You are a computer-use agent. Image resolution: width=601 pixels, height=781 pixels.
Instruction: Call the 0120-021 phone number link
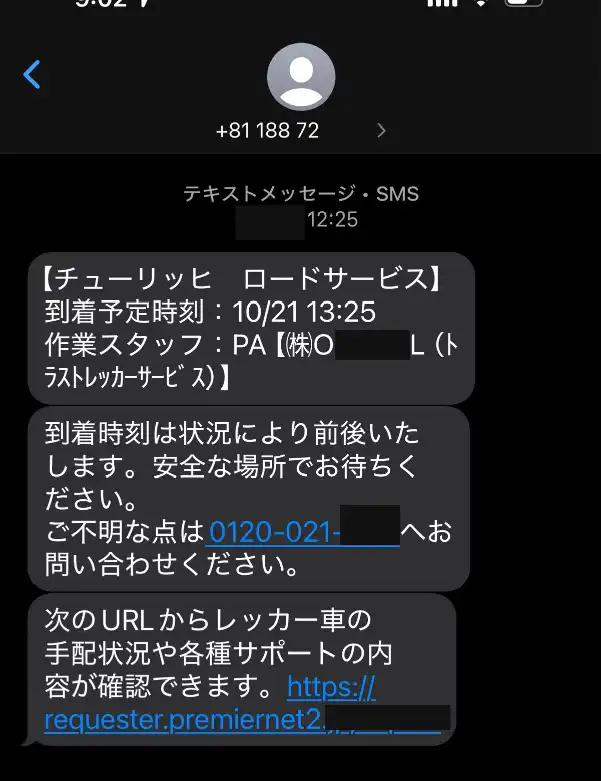tap(274, 531)
